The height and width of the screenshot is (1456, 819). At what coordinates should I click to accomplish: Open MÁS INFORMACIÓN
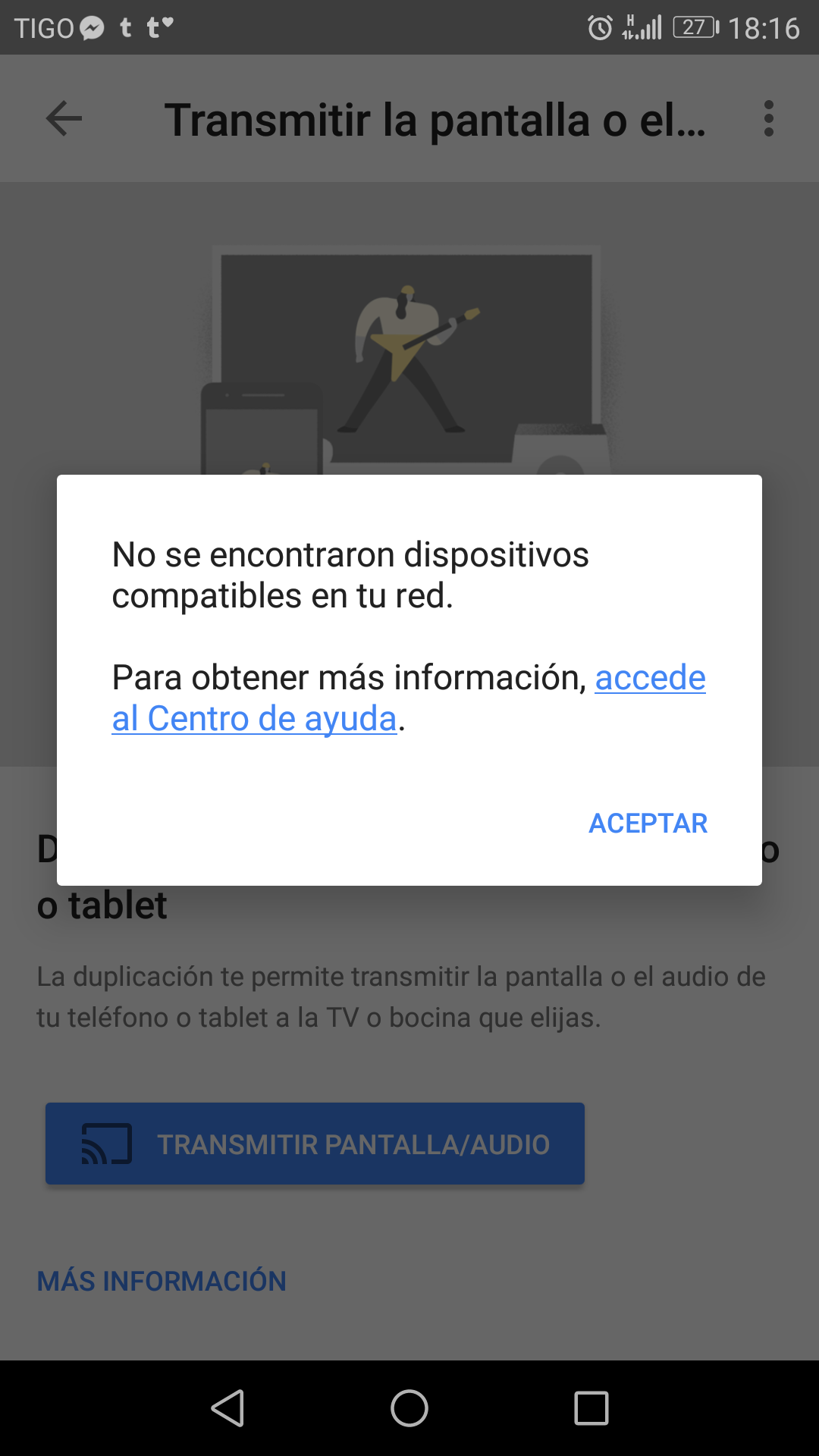pos(162,1281)
